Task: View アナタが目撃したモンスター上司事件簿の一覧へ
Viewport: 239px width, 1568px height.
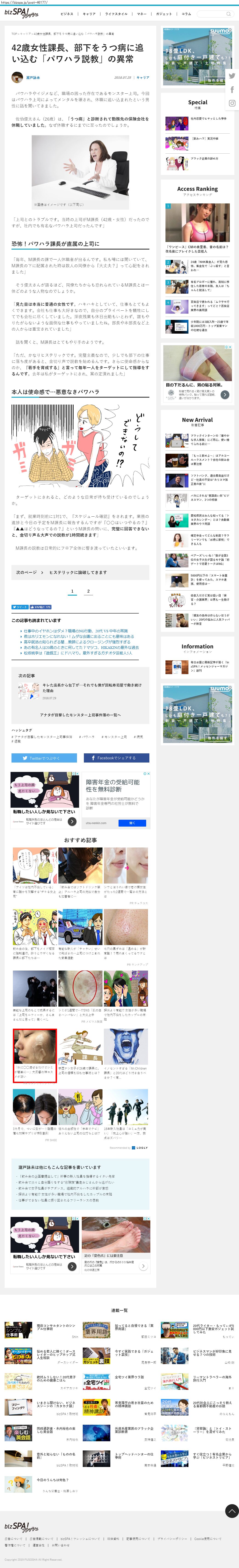Action: (80, 715)
